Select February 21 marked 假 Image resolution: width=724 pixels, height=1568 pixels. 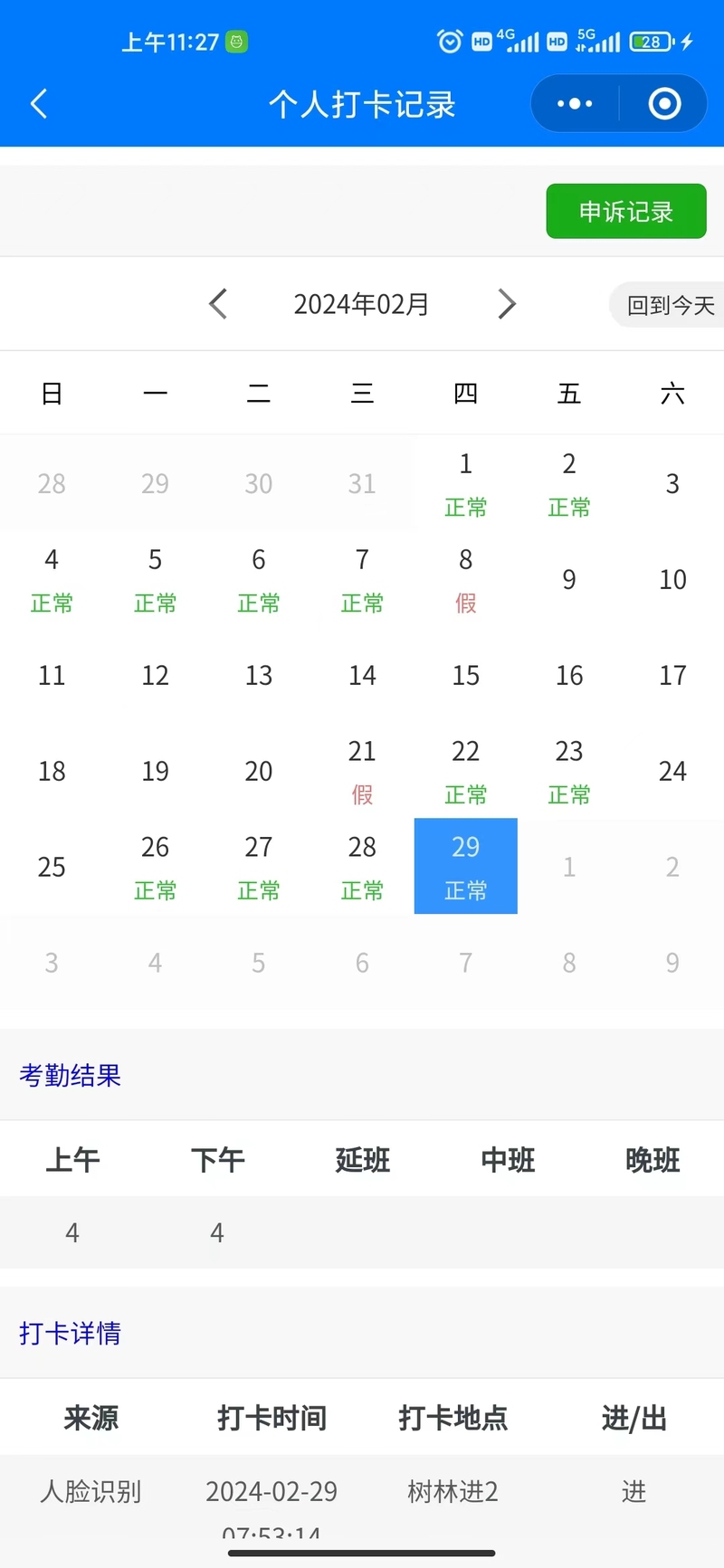click(362, 771)
